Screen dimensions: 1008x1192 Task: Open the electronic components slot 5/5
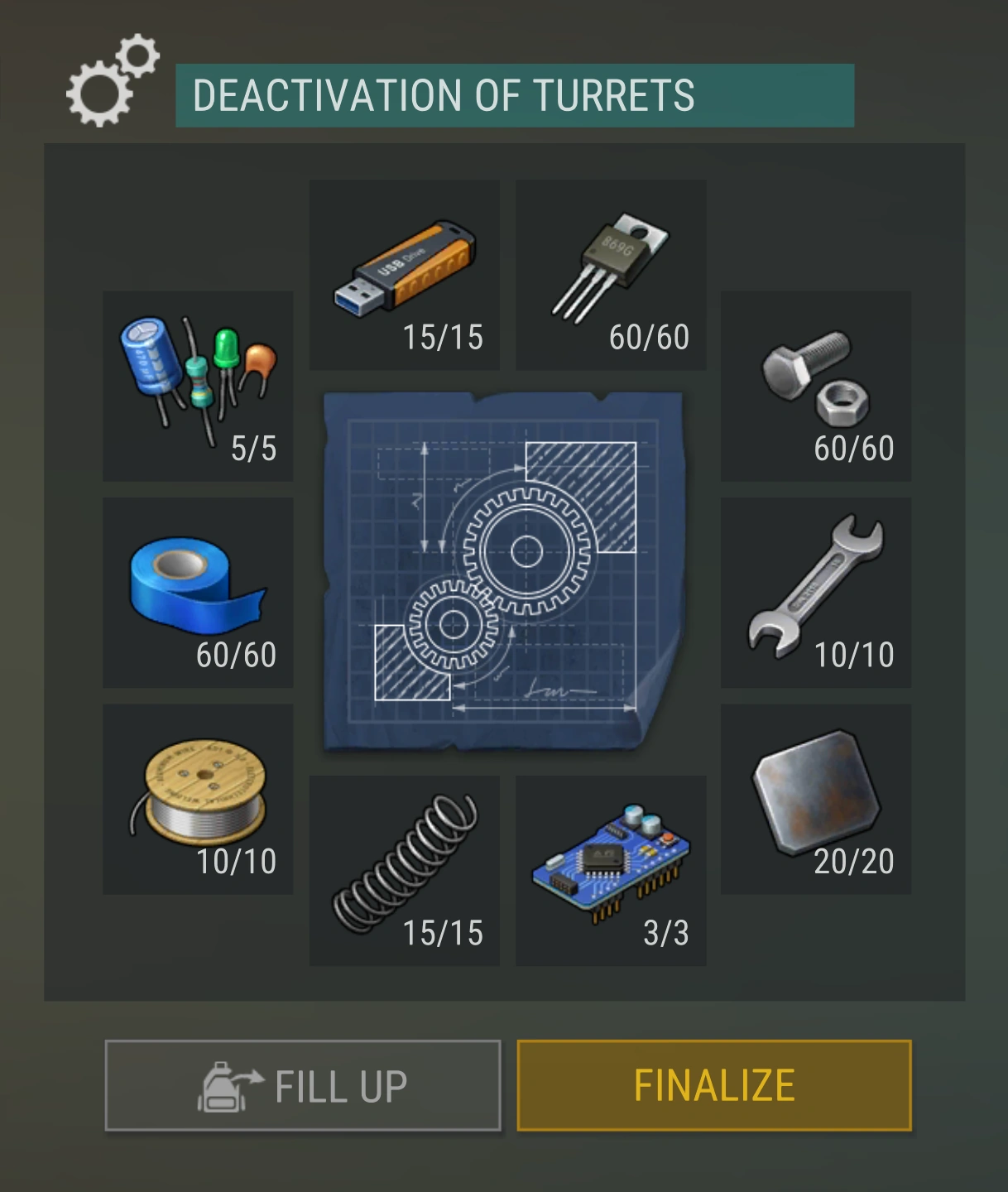(x=198, y=386)
